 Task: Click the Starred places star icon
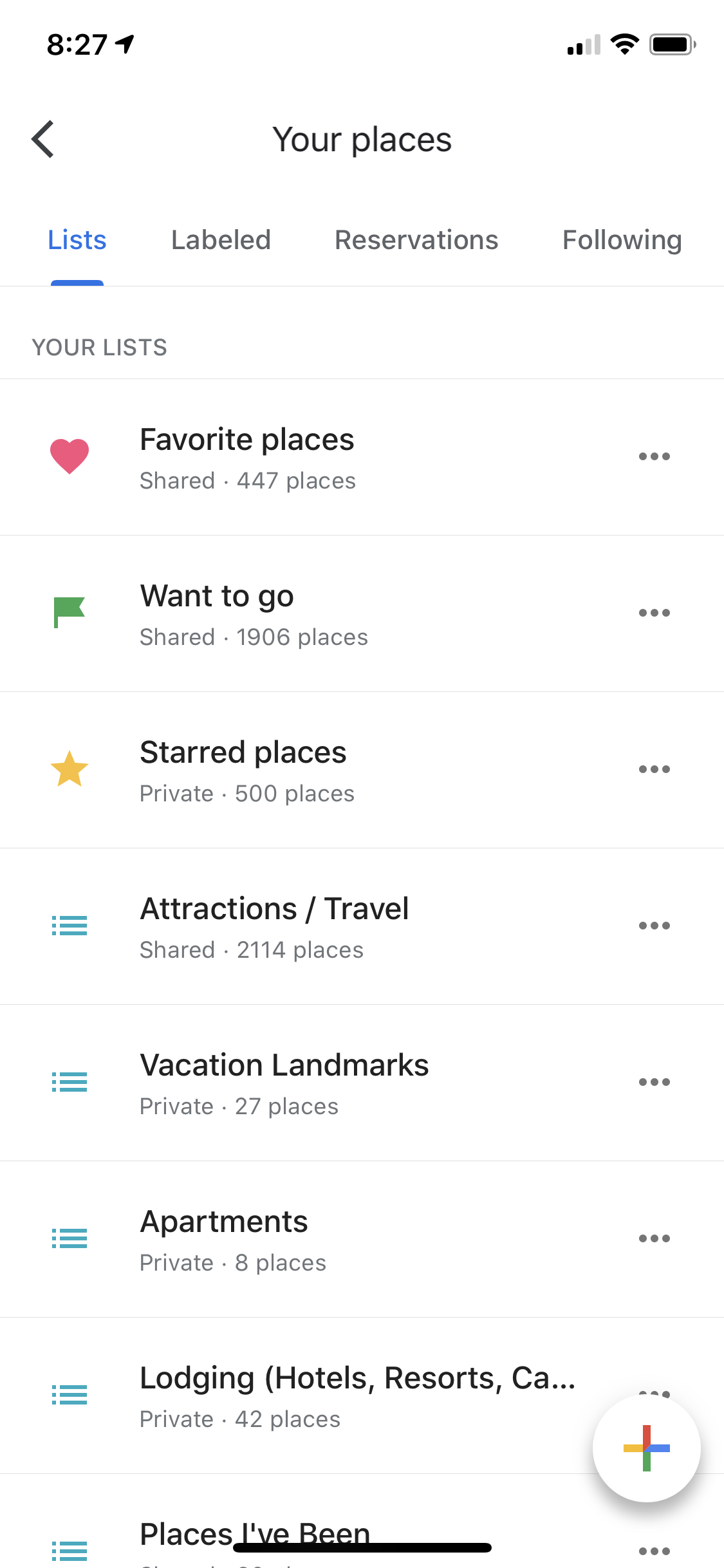tap(69, 770)
